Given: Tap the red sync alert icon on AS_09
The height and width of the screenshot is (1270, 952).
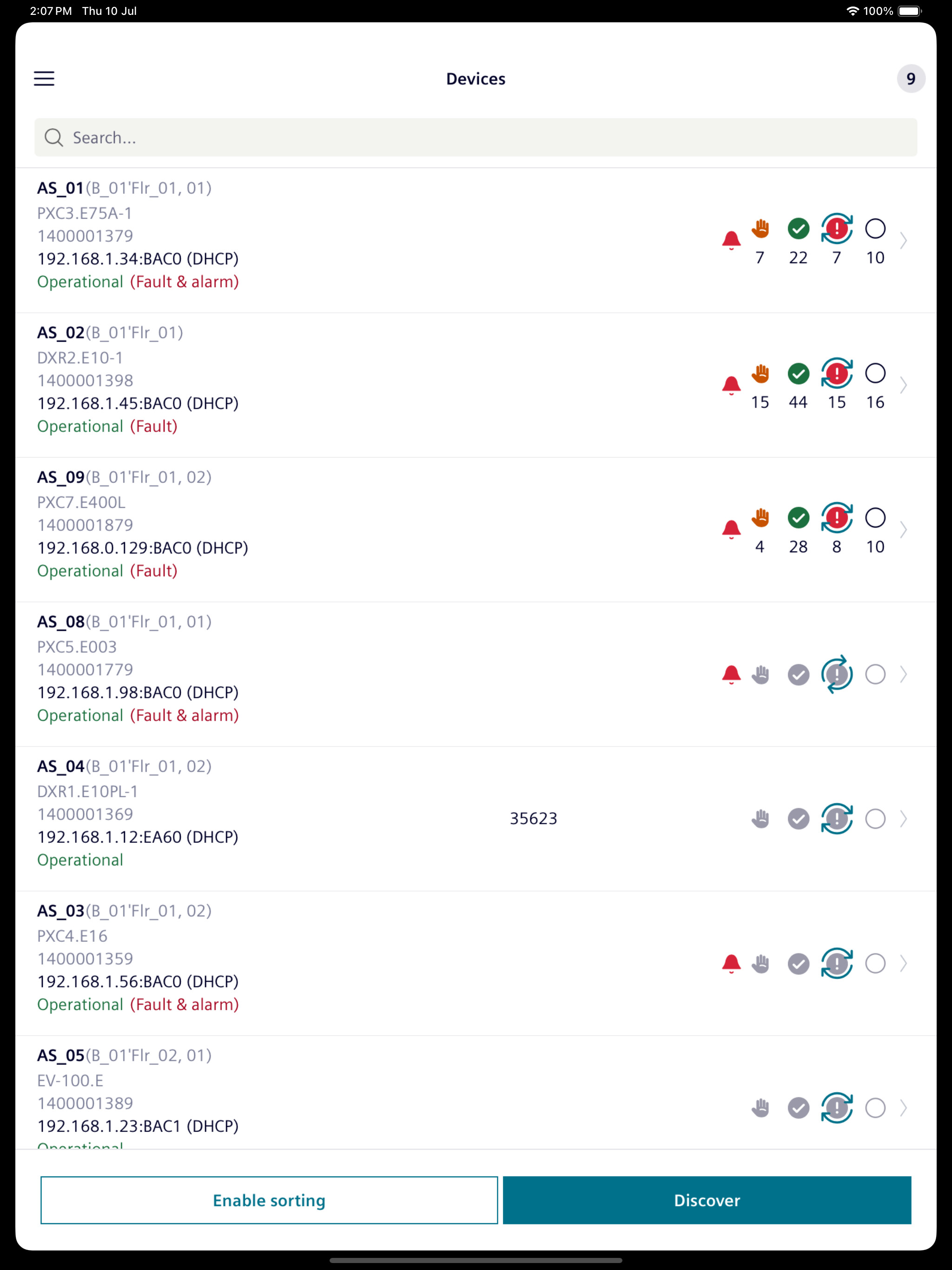Looking at the screenshot, I should pyautogui.click(x=836, y=518).
